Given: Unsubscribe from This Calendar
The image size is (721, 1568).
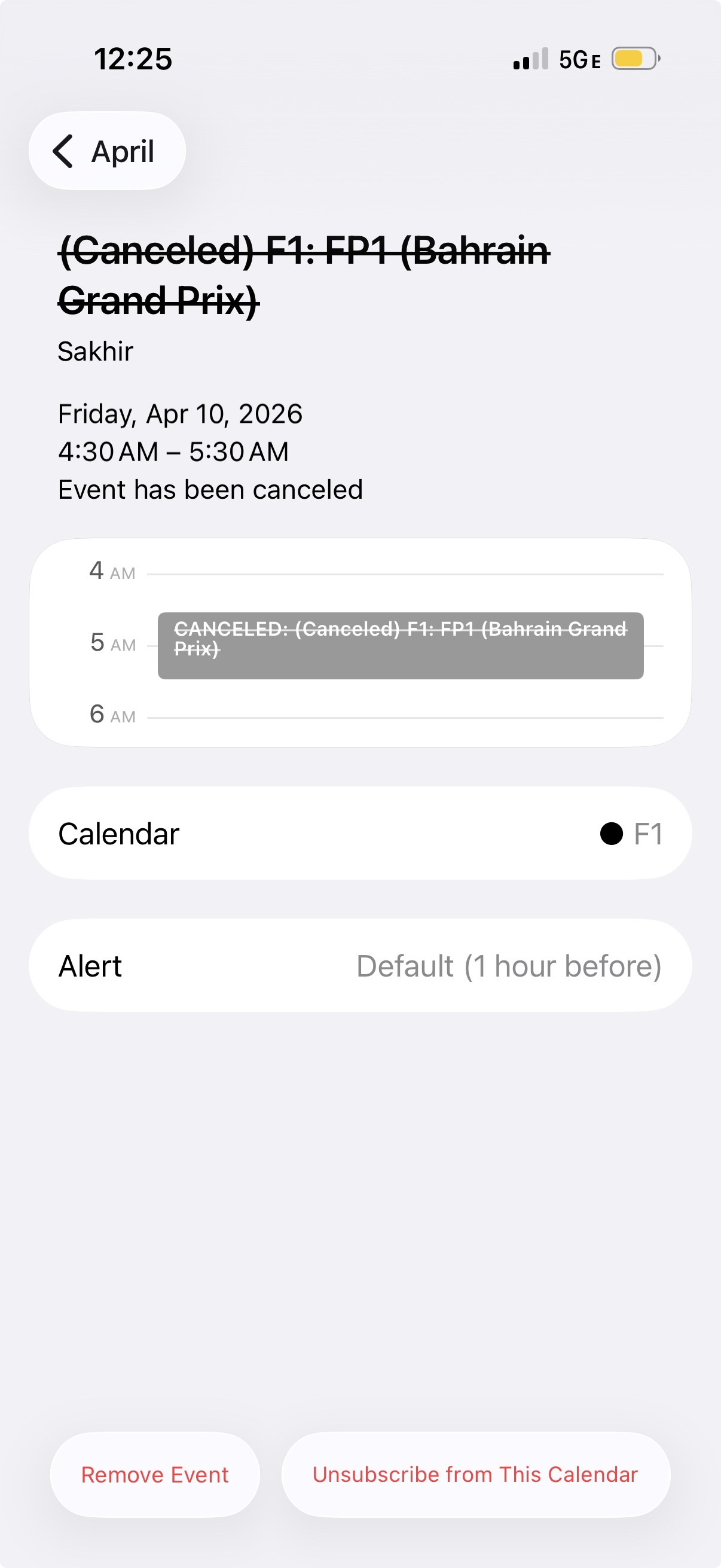Looking at the screenshot, I should coord(475,1475).
